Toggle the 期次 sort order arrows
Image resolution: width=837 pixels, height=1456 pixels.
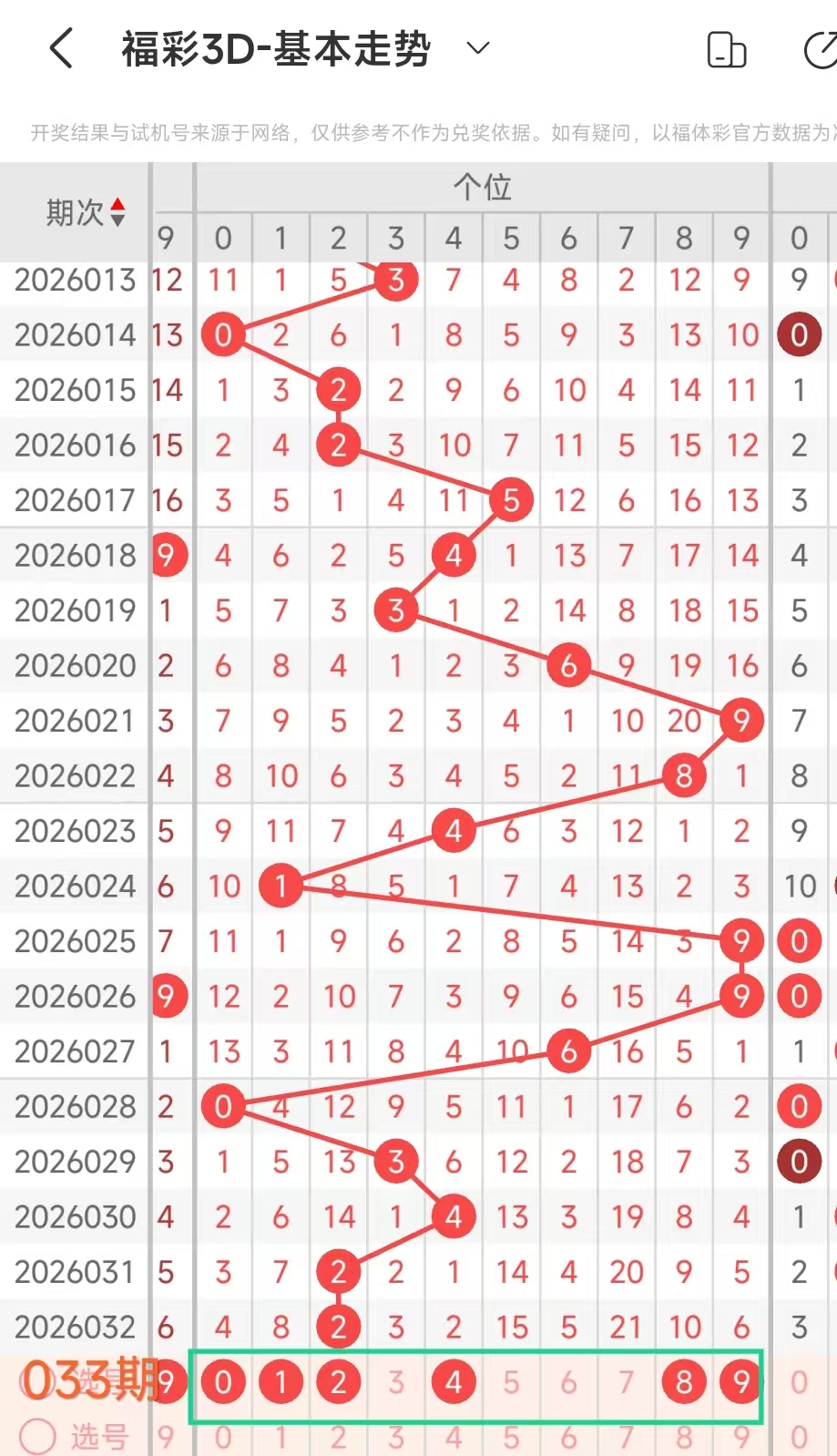pos(117,212)
